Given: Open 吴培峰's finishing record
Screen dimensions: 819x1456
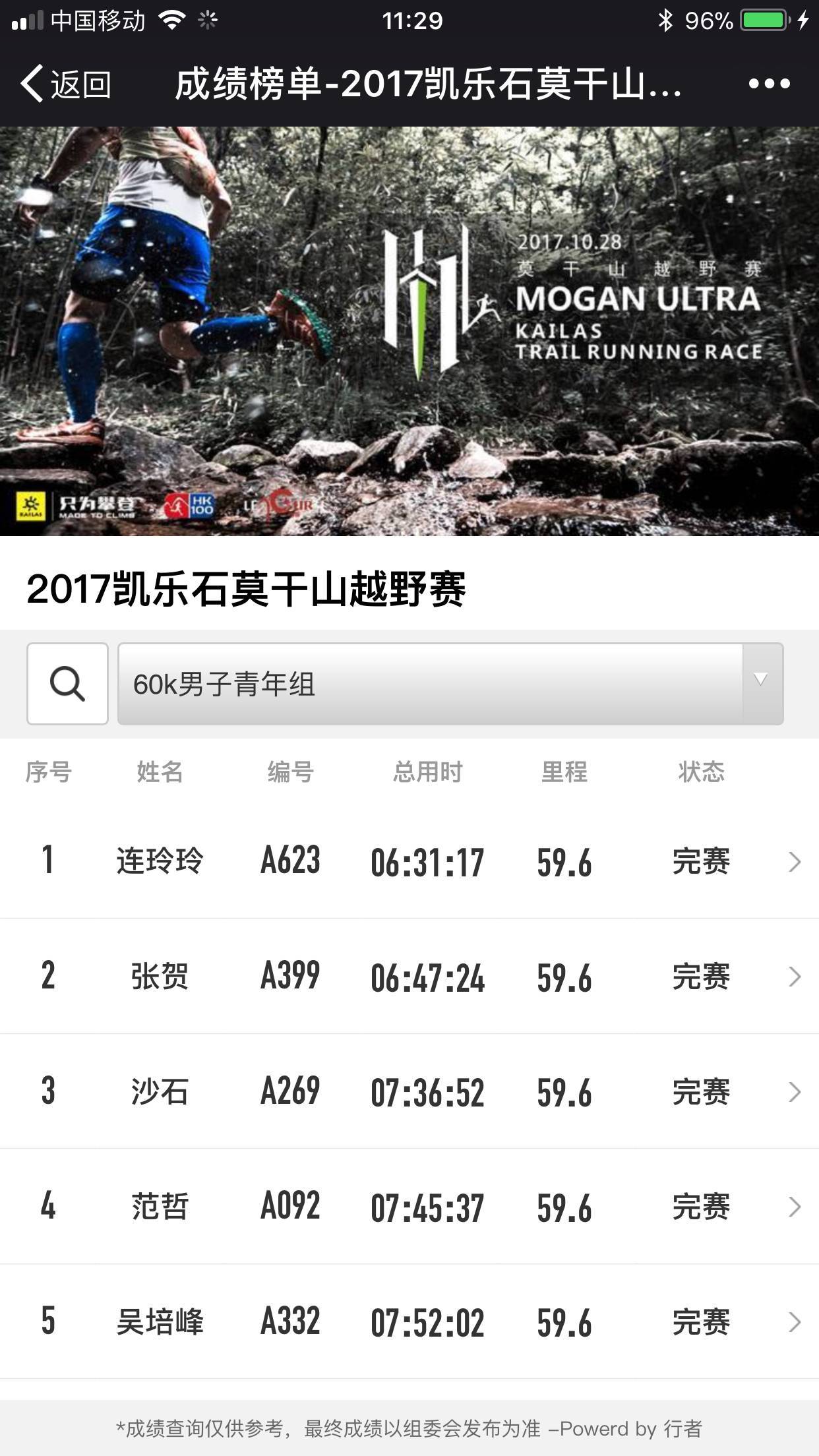Looking at the screenshot, I should [x=409, y=1321].
